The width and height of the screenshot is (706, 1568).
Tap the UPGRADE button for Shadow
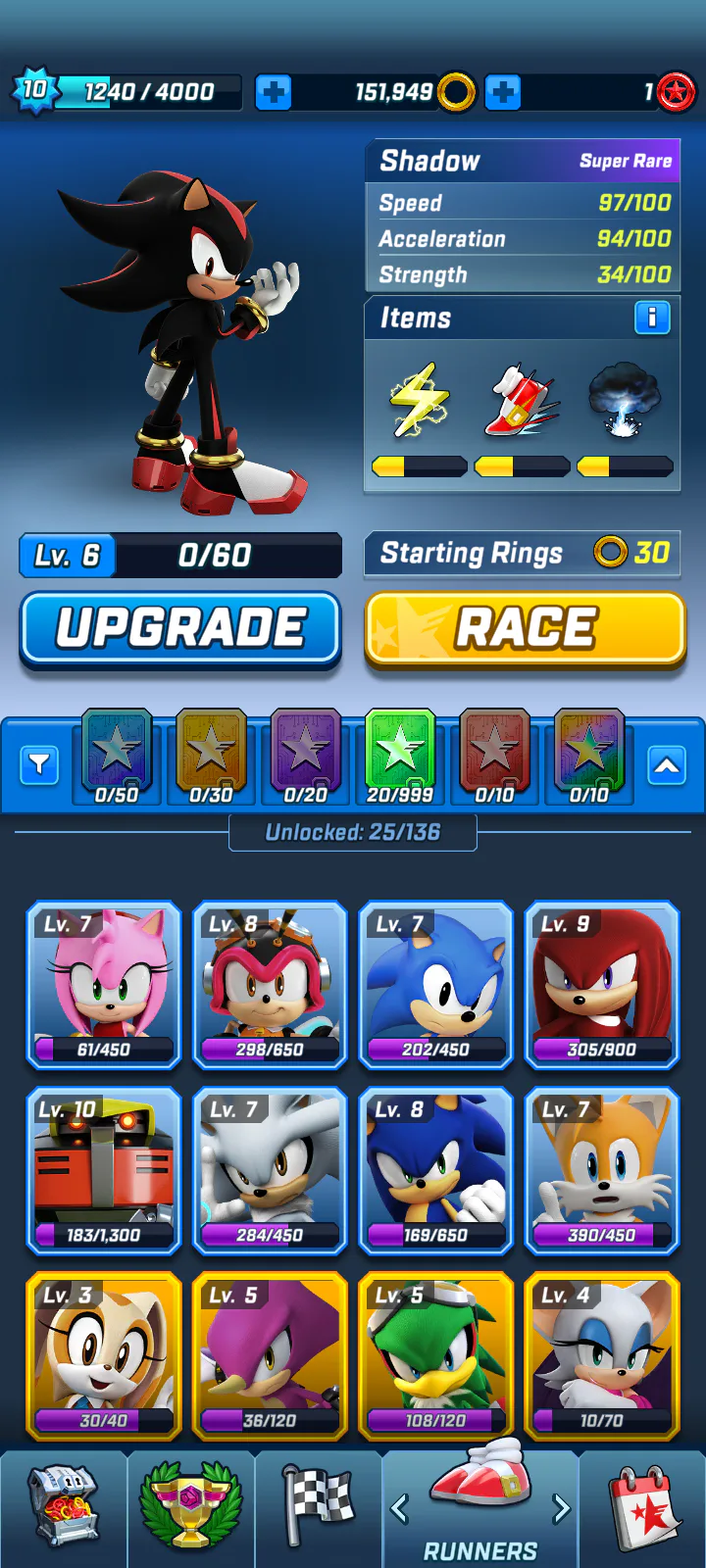pyautogui.click(x=180, y=629)
